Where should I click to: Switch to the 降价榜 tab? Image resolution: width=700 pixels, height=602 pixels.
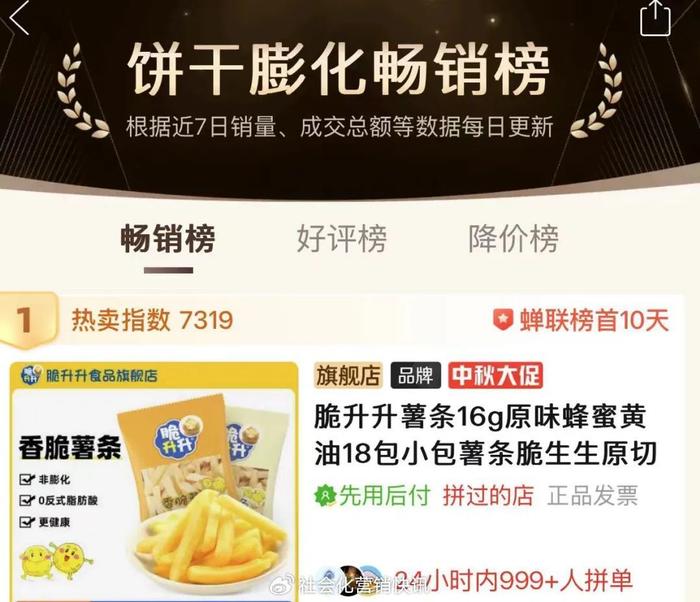(513, 239)
